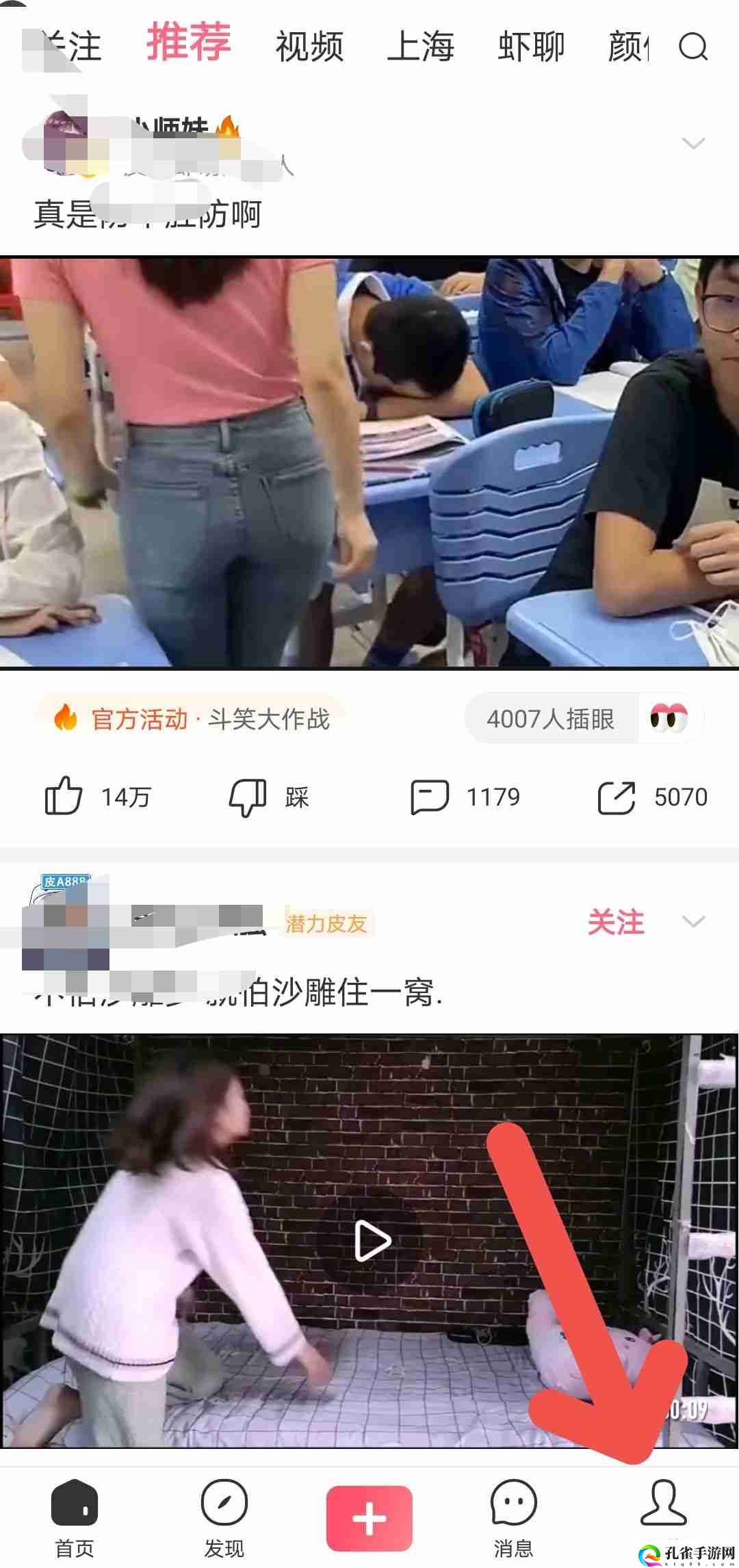Like the post with 14万 likes
Screen dimensions: 739x1568
(64, 796)
